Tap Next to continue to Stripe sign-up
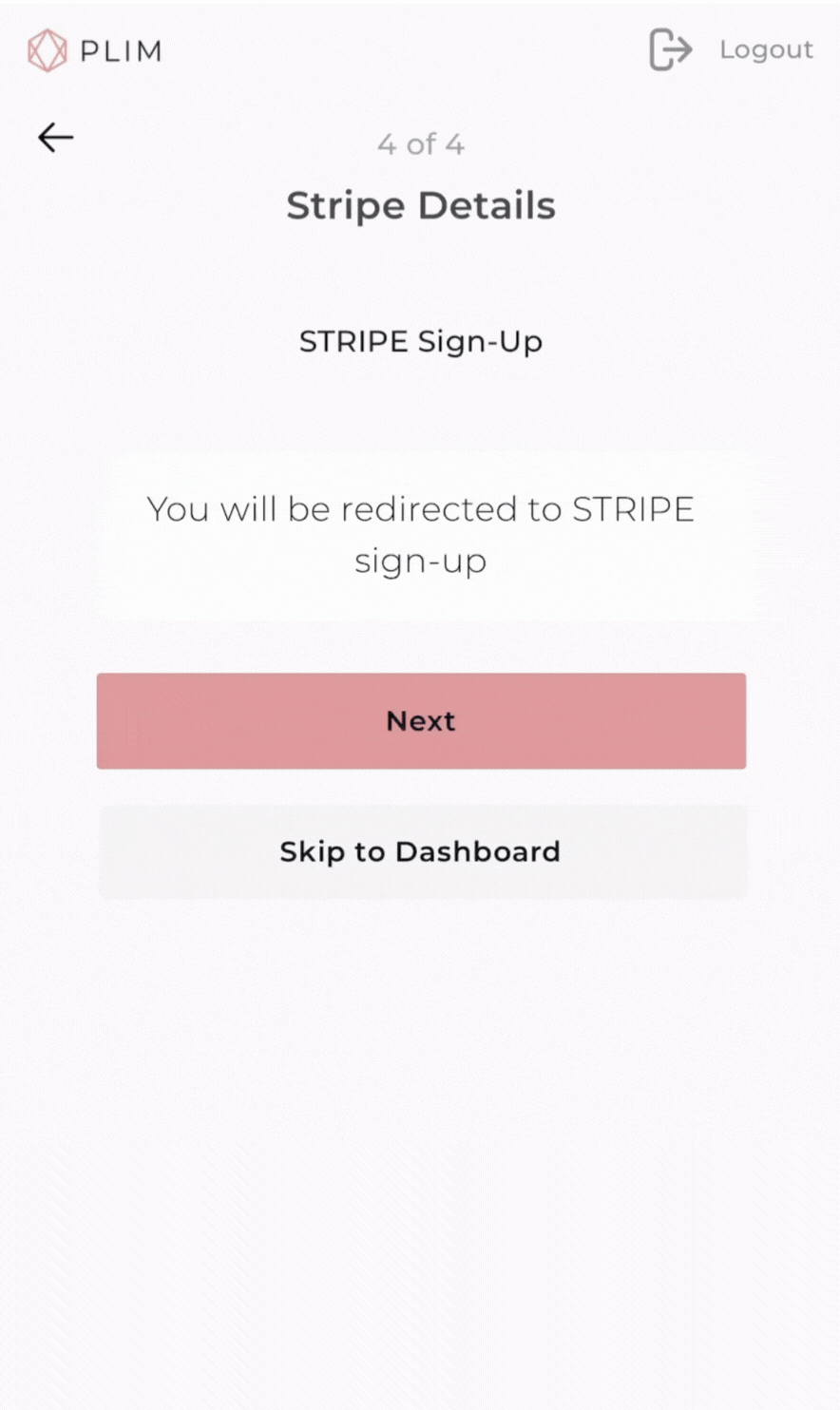840x1410 pixels. pyautogui.click(x=421, y=721)
